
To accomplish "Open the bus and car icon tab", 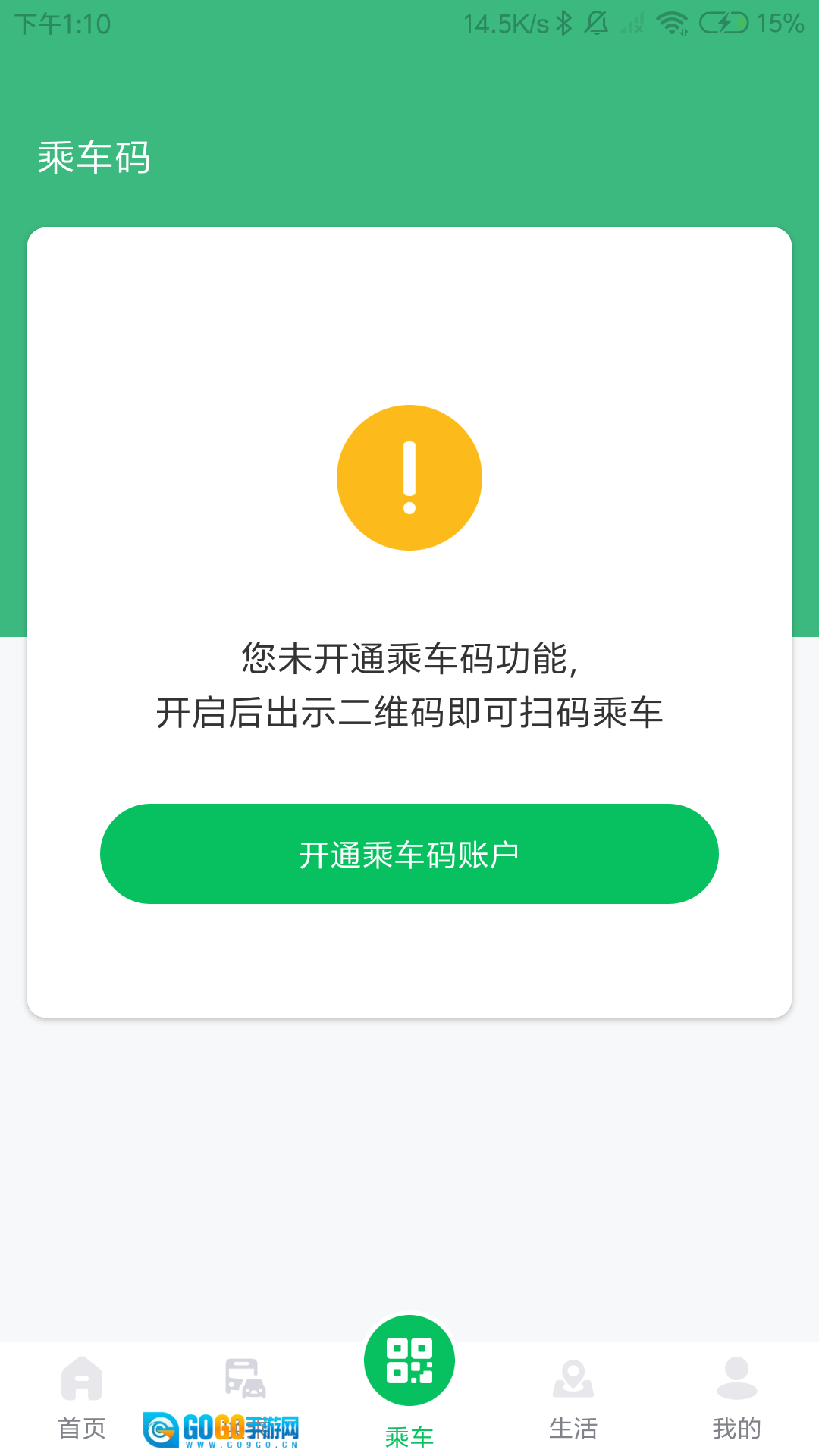I will coord(245,1380).
